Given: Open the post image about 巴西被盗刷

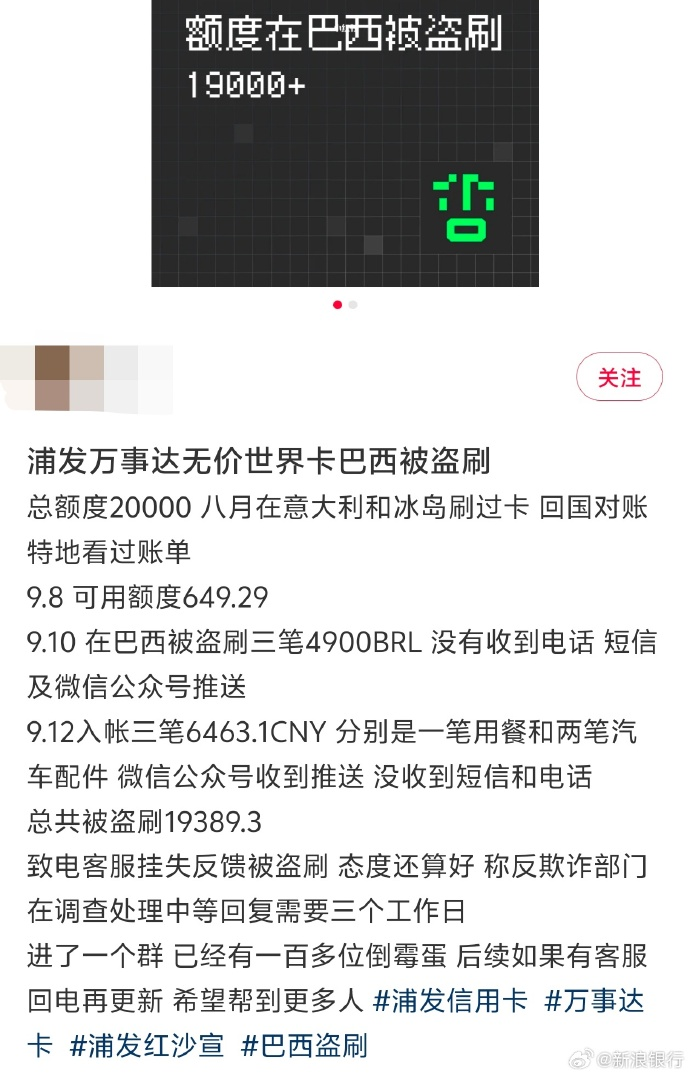Looking at the screenshot, I should (x=345, y=143).
